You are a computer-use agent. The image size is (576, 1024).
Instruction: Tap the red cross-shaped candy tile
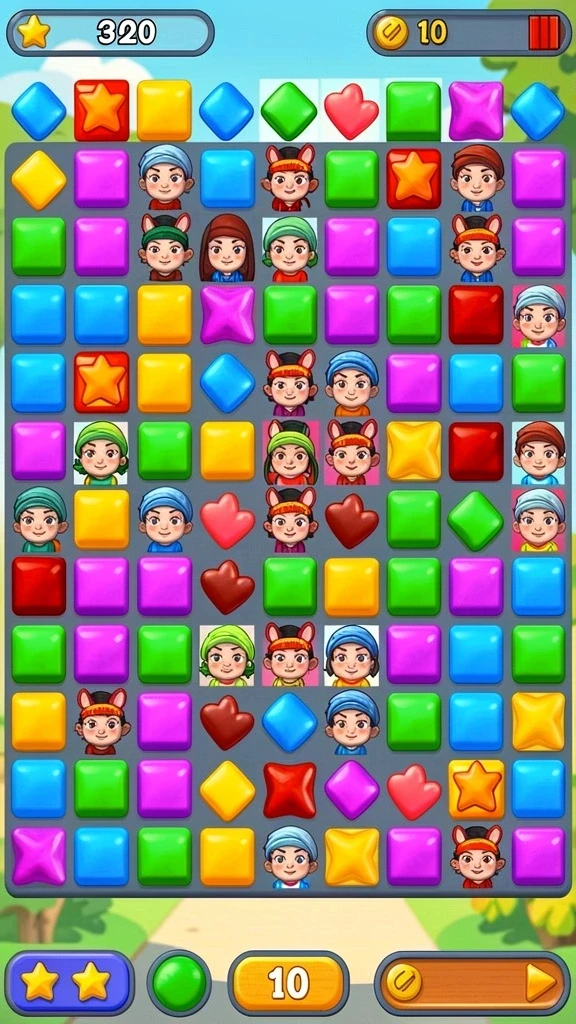pyautogui.click(x=289, y=790)
